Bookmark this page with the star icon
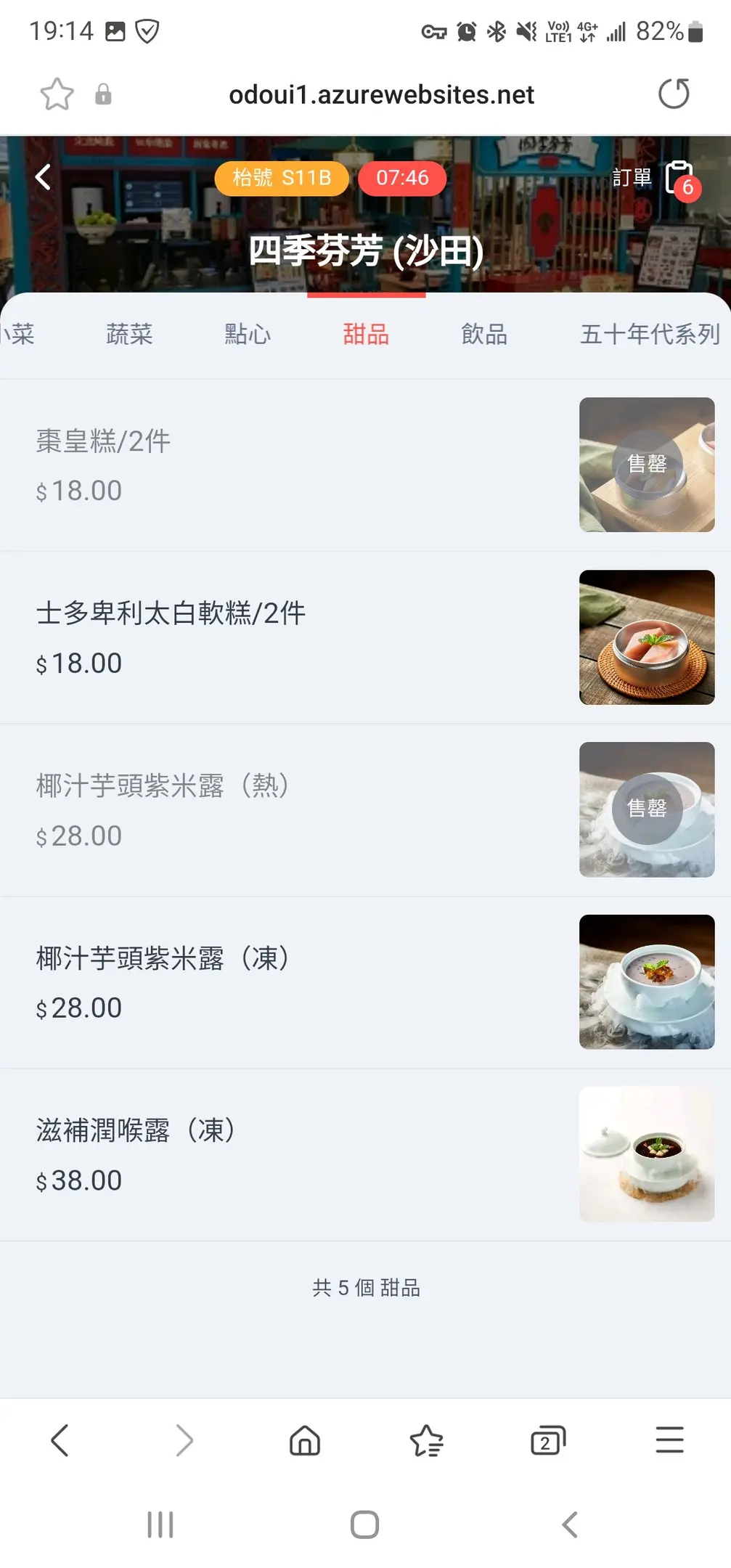731x1568 pixels. click(57, 94)
